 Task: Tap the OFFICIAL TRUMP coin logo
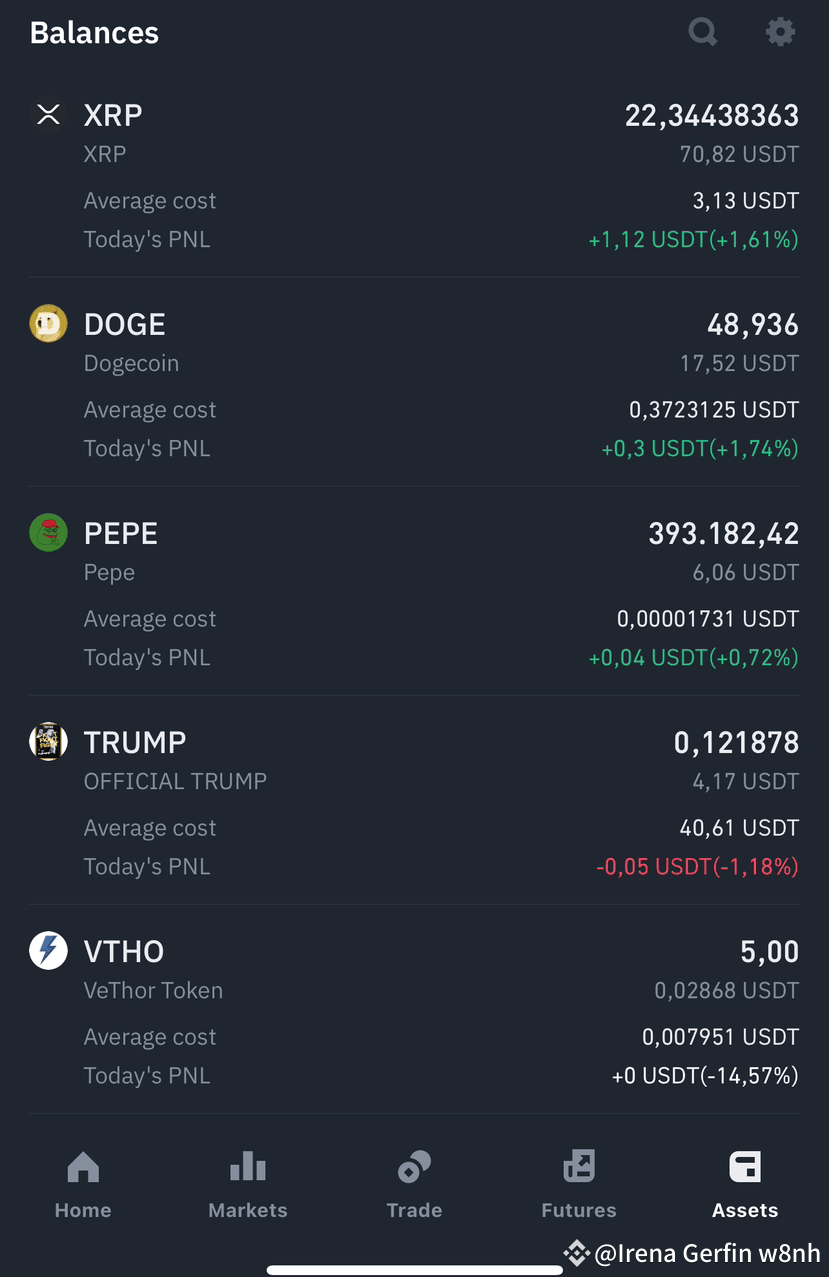pos(48,741)
